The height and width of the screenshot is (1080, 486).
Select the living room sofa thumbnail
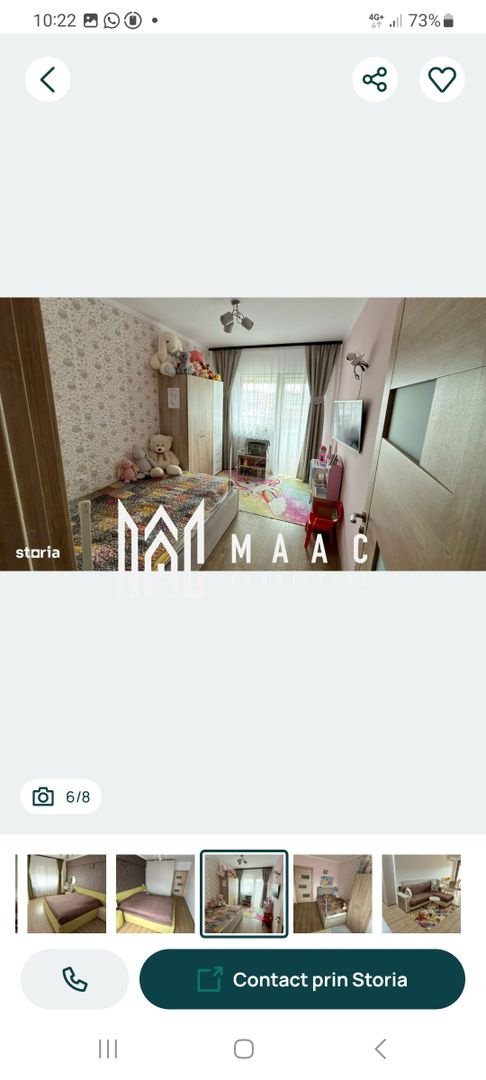tap(421, 894)
